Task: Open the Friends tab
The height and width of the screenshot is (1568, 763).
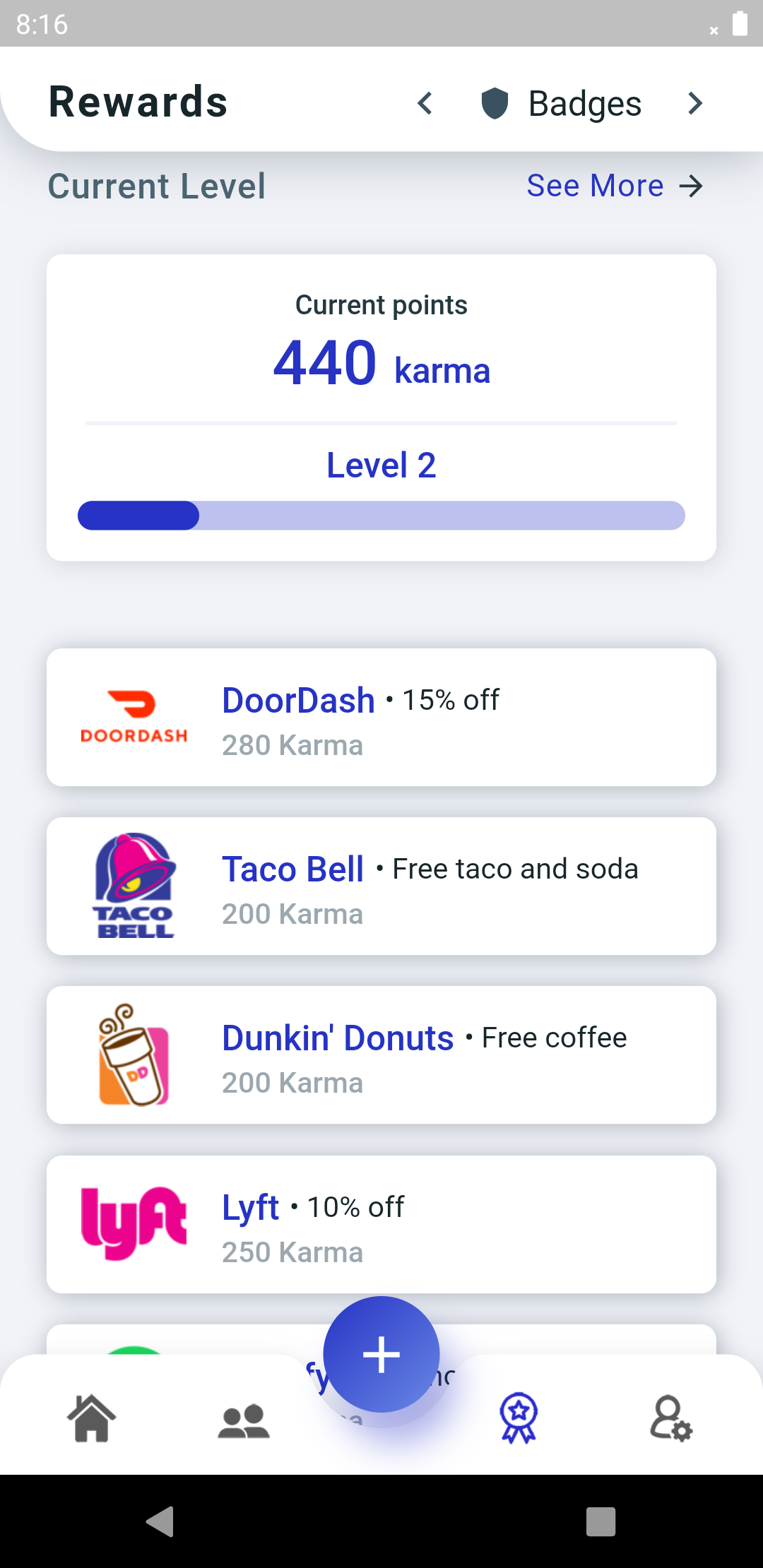Action: [244, 1420]
